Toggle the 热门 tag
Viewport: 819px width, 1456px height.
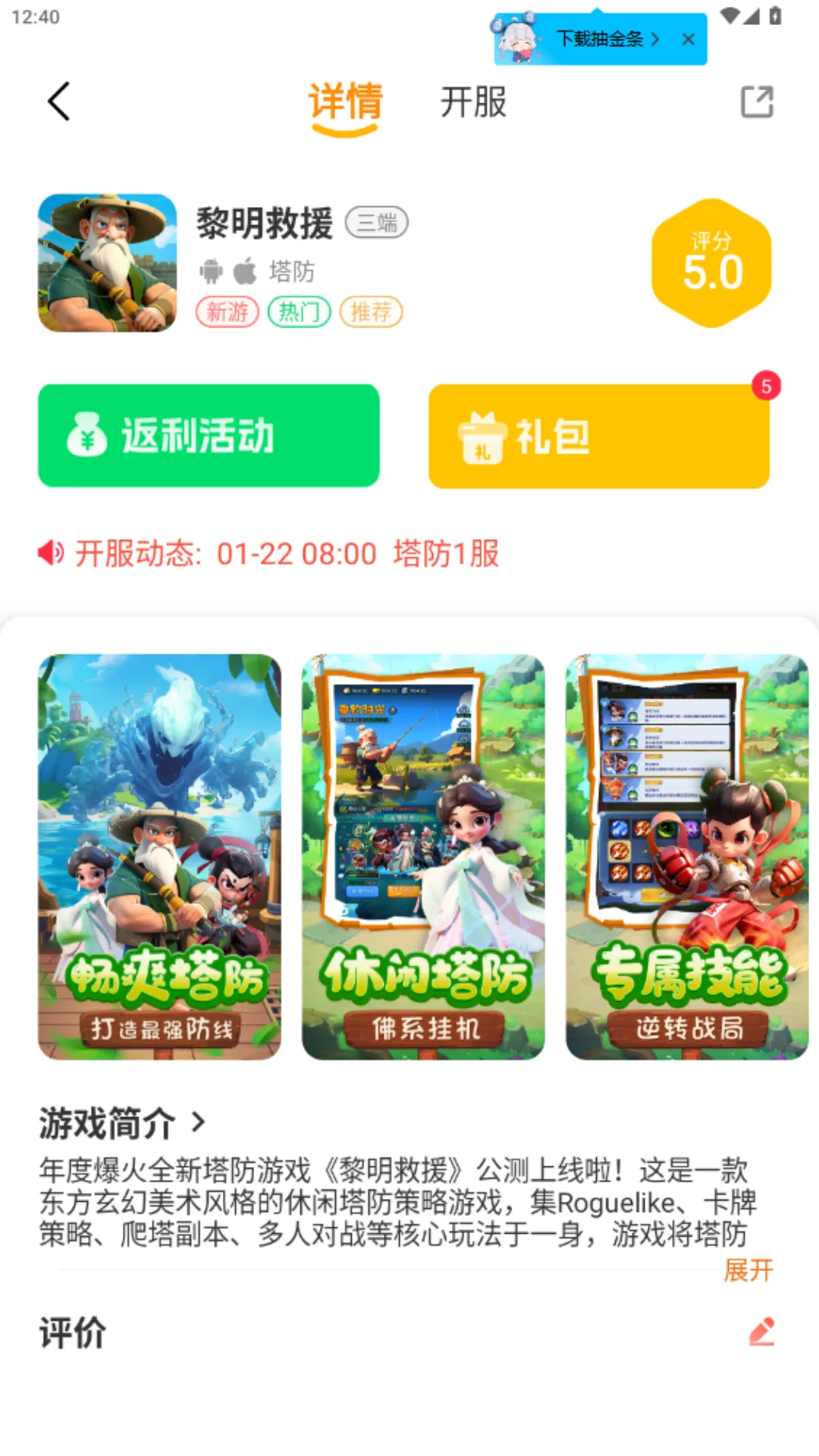coord(298,312)
